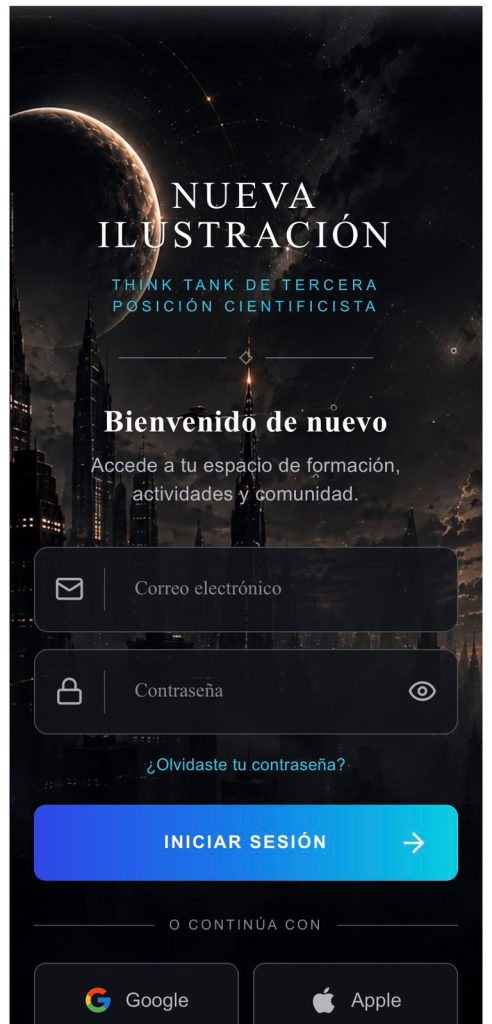
Task: Open the ¿Olvidaste tu contraseña? link
Action: 246,765
